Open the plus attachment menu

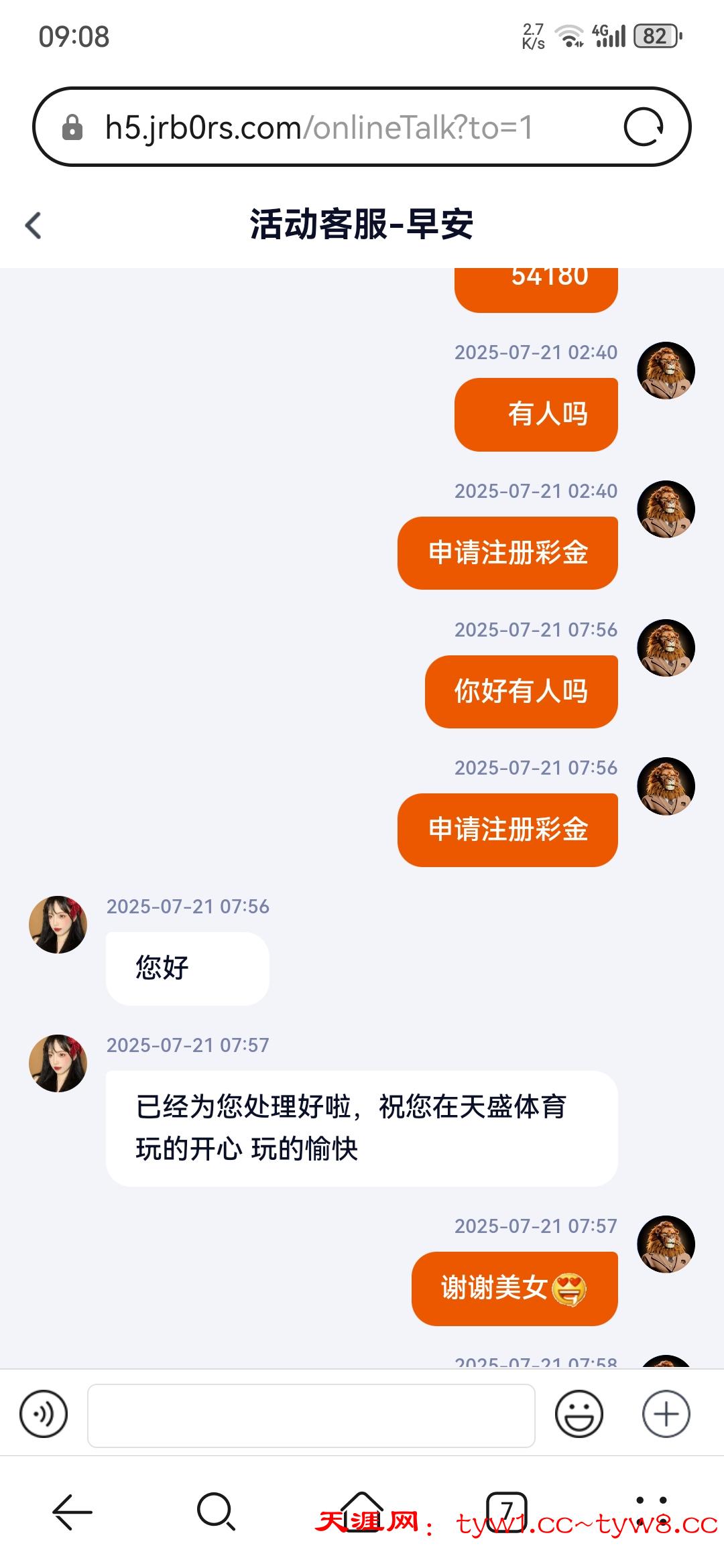click(x=666, y=1414)
